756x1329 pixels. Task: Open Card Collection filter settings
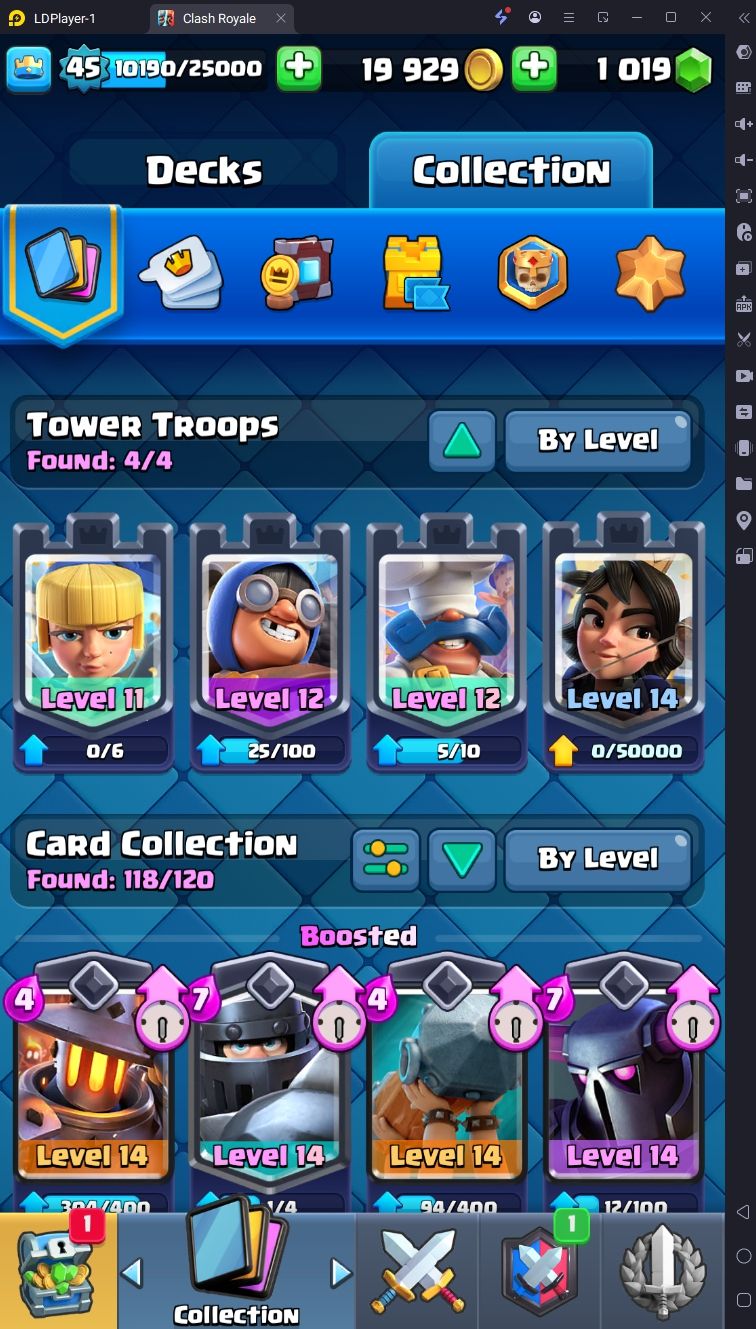385,859
